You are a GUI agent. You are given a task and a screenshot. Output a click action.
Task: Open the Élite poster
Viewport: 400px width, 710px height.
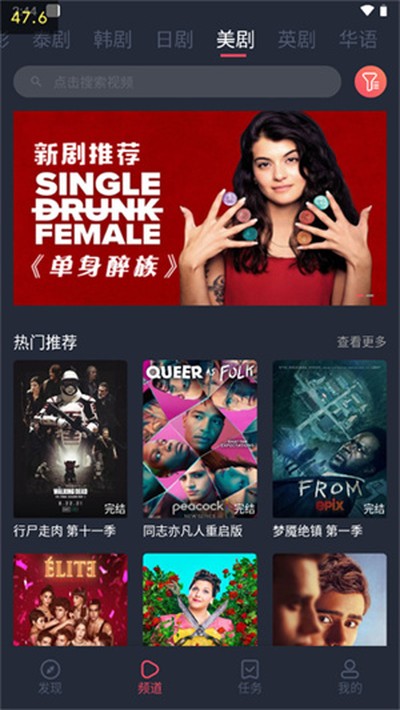coord(70,600)
